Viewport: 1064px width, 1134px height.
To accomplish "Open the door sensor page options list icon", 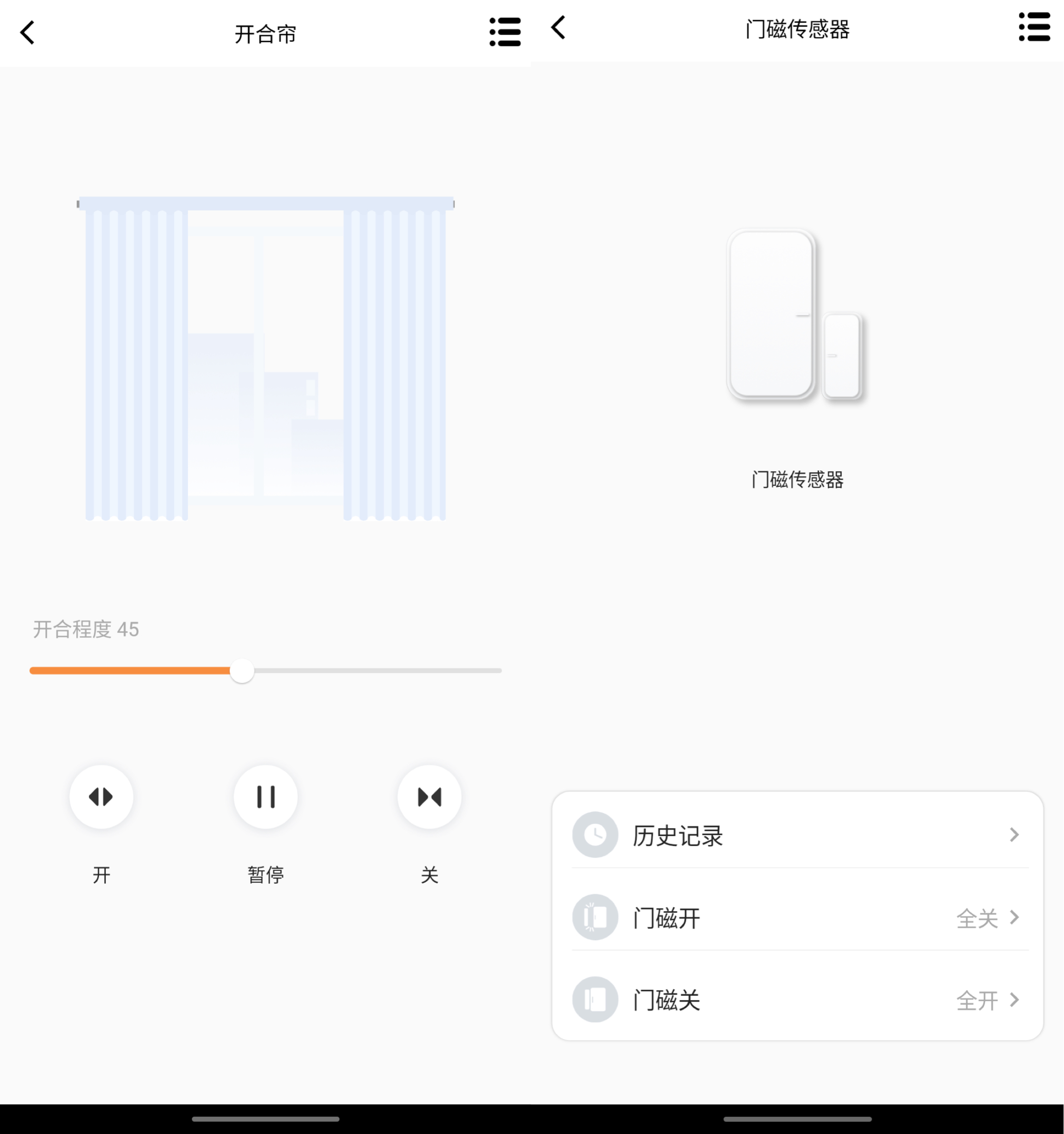I will [1034, 29].
